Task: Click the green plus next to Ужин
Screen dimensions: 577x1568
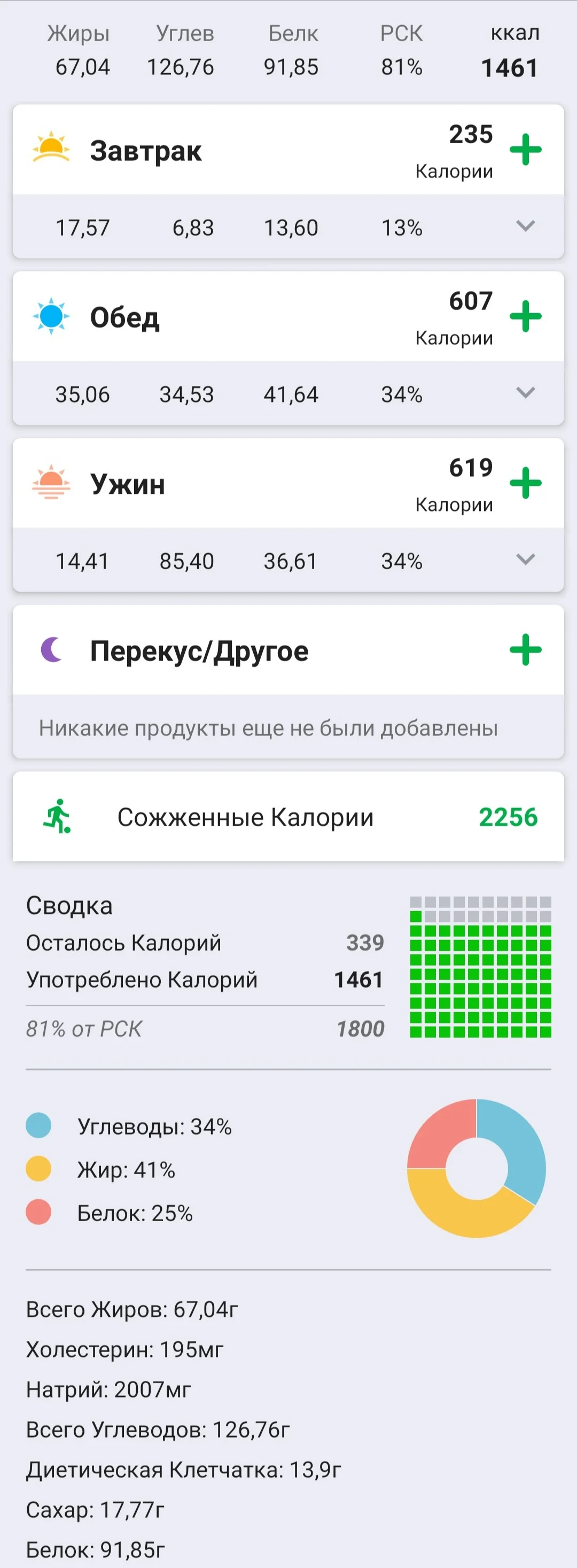Action: [526, 482]
